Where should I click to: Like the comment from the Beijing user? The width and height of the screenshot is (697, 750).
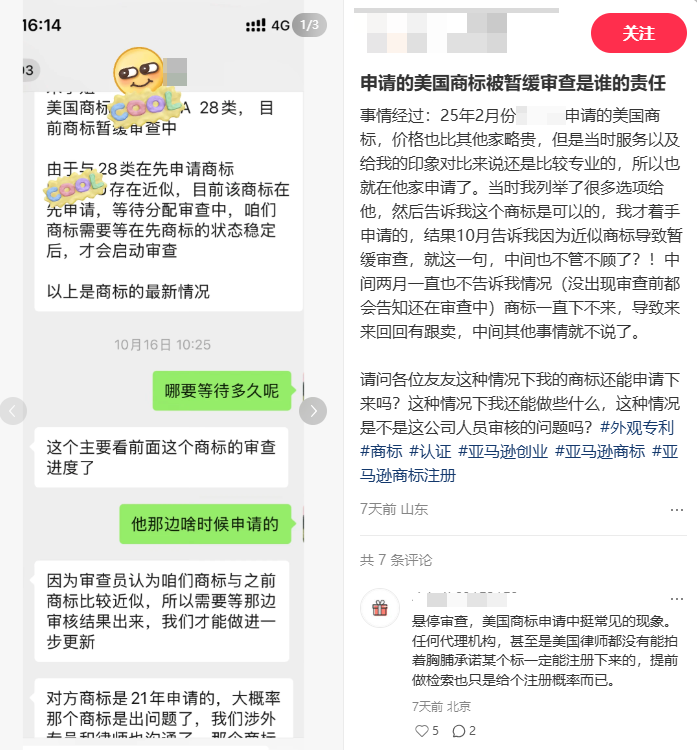point(426,731)
